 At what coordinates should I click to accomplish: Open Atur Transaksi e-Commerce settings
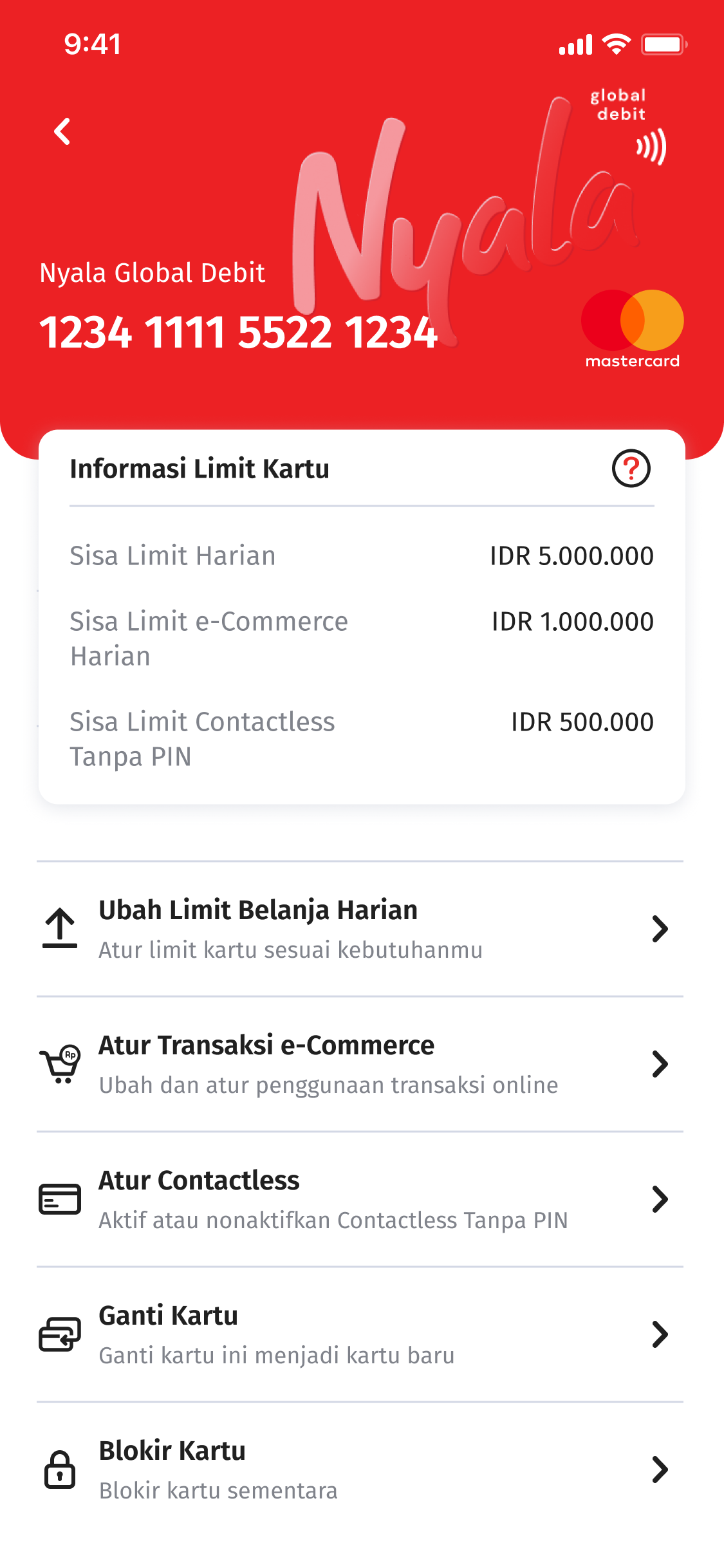coord(360,1064)
